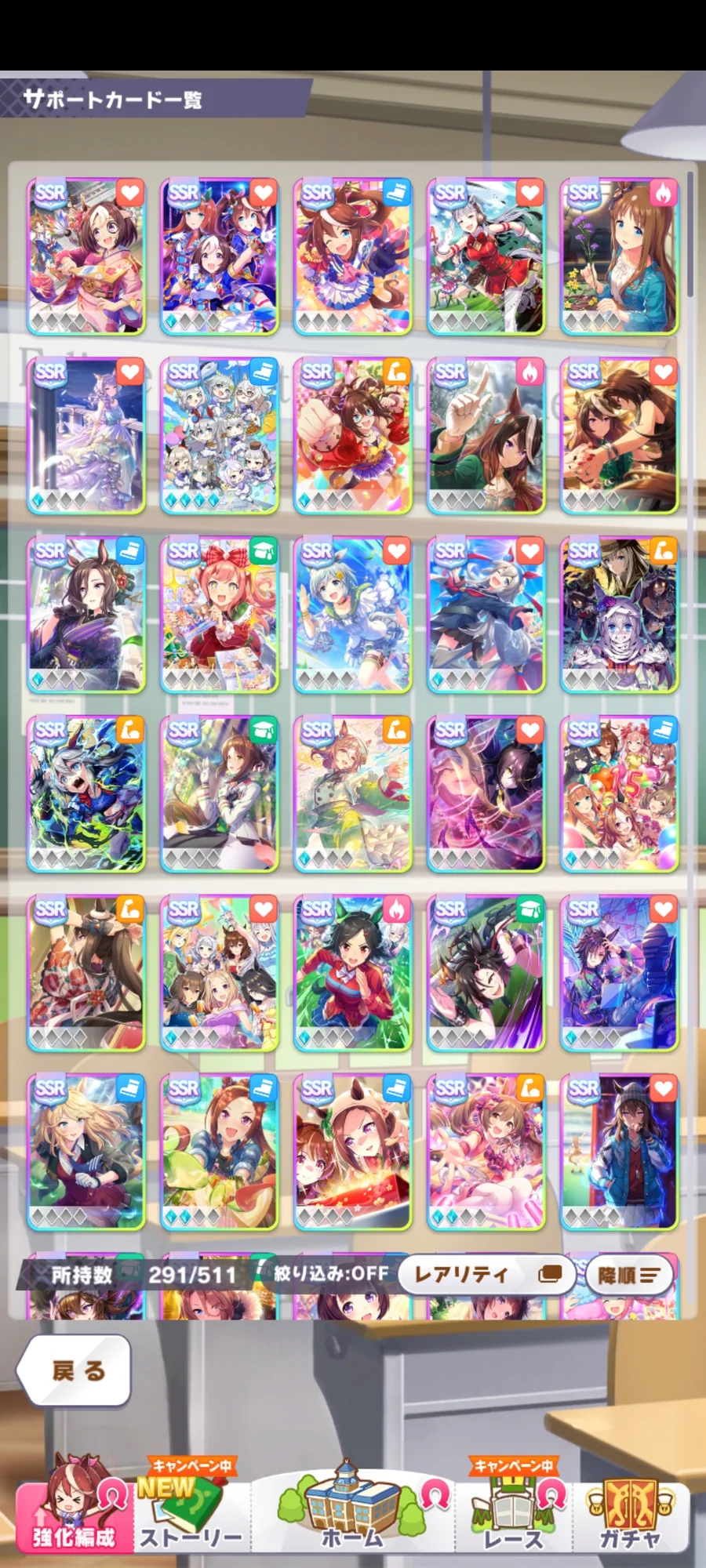Select the SSR card with pink-haired girl and red bow

[x=220, y=615]
